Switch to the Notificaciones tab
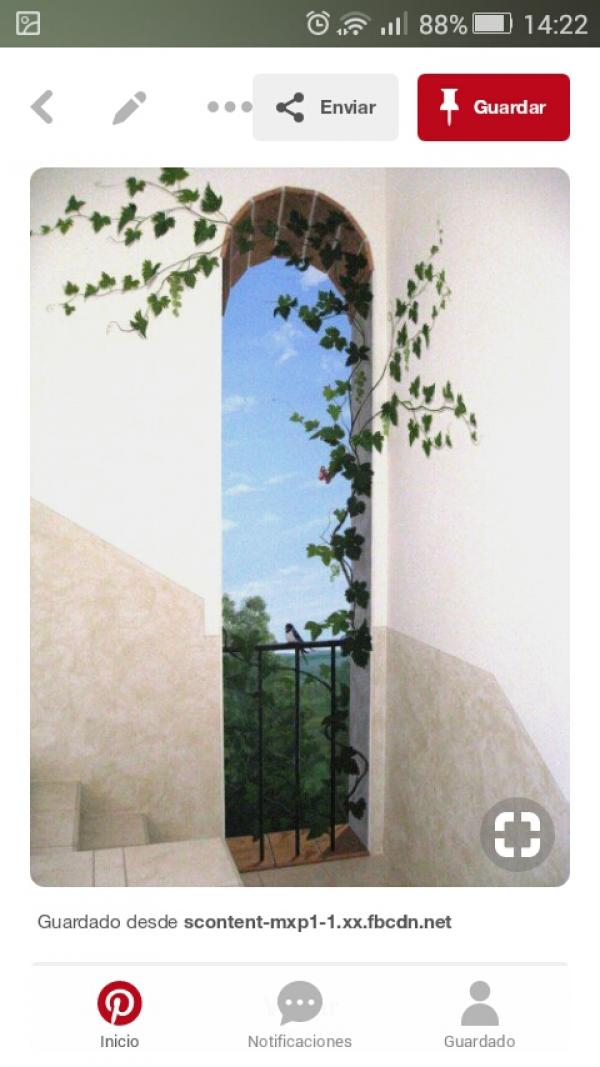600x1067 pixels. click(x=299, y=1015)
